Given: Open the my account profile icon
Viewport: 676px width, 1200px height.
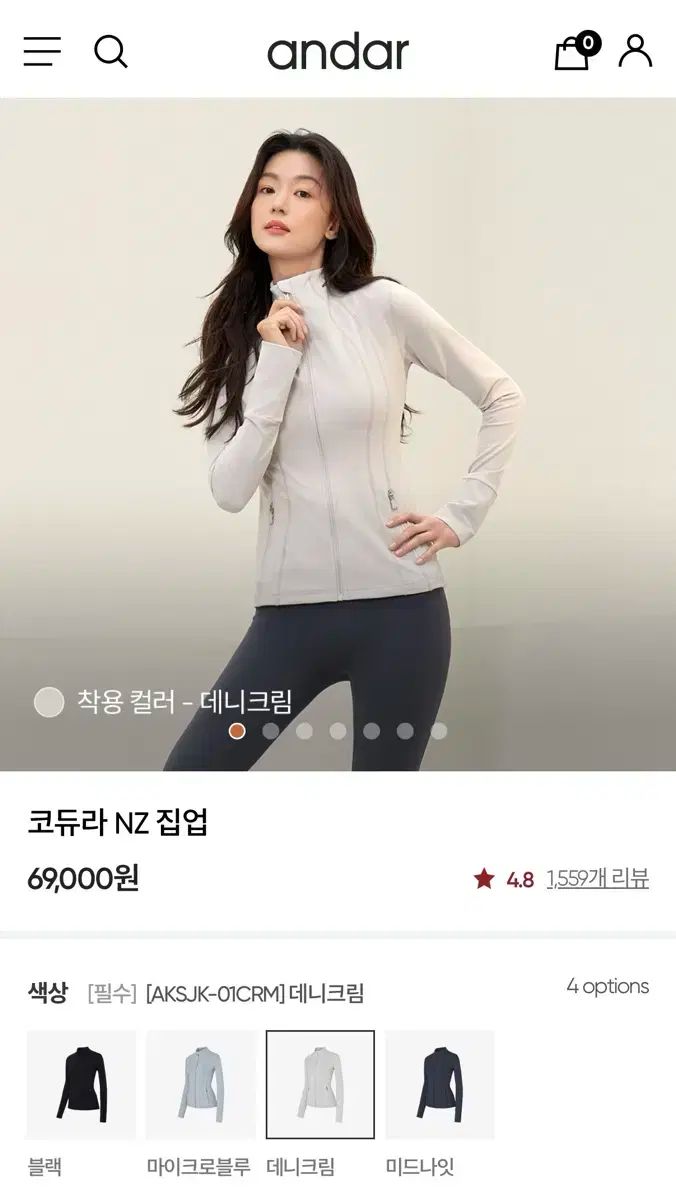Looking at the screenshot, I should (x=635, y=51).
